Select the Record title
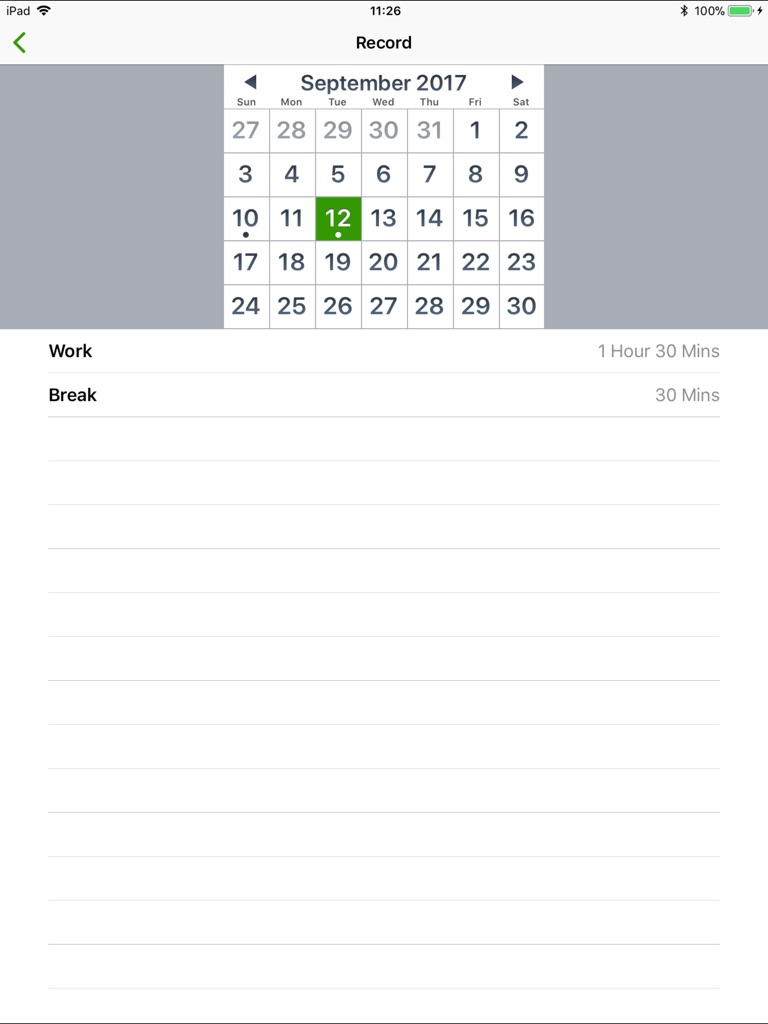 pyautogui.click(x=384, y=43)
